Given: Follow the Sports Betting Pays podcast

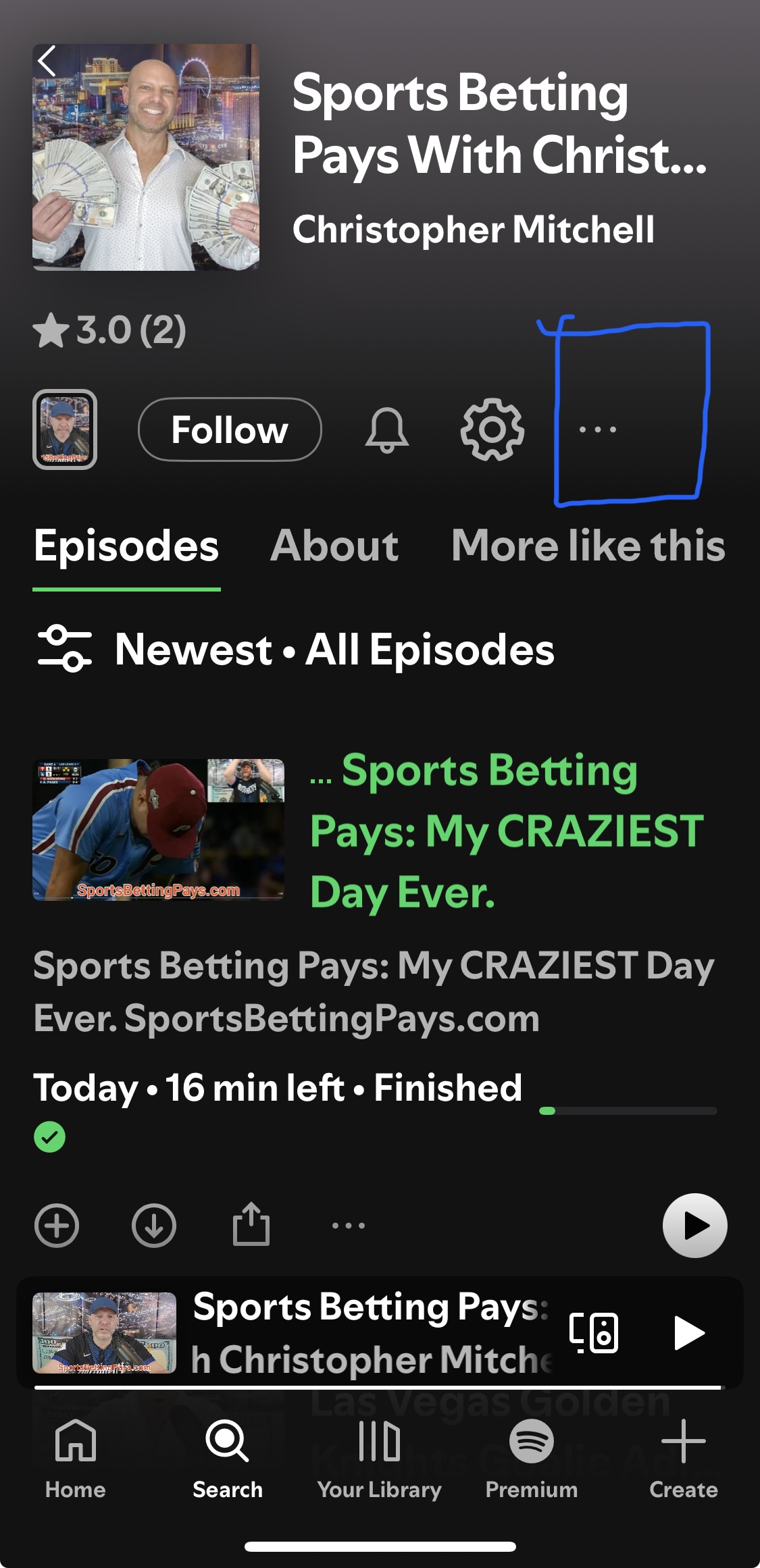Looking at the screenshot, I should pos(230,429).
